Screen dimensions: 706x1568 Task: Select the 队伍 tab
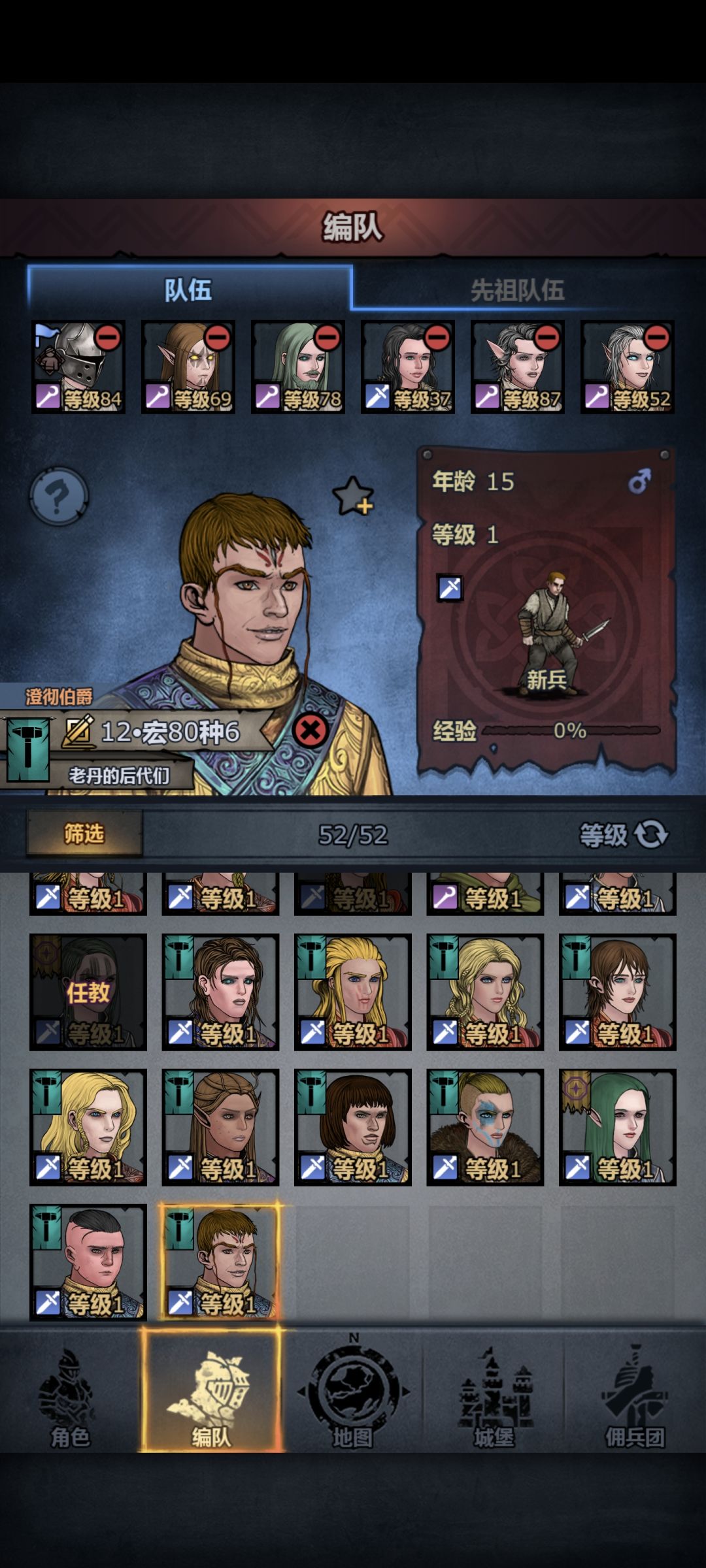tap(189, 289)
